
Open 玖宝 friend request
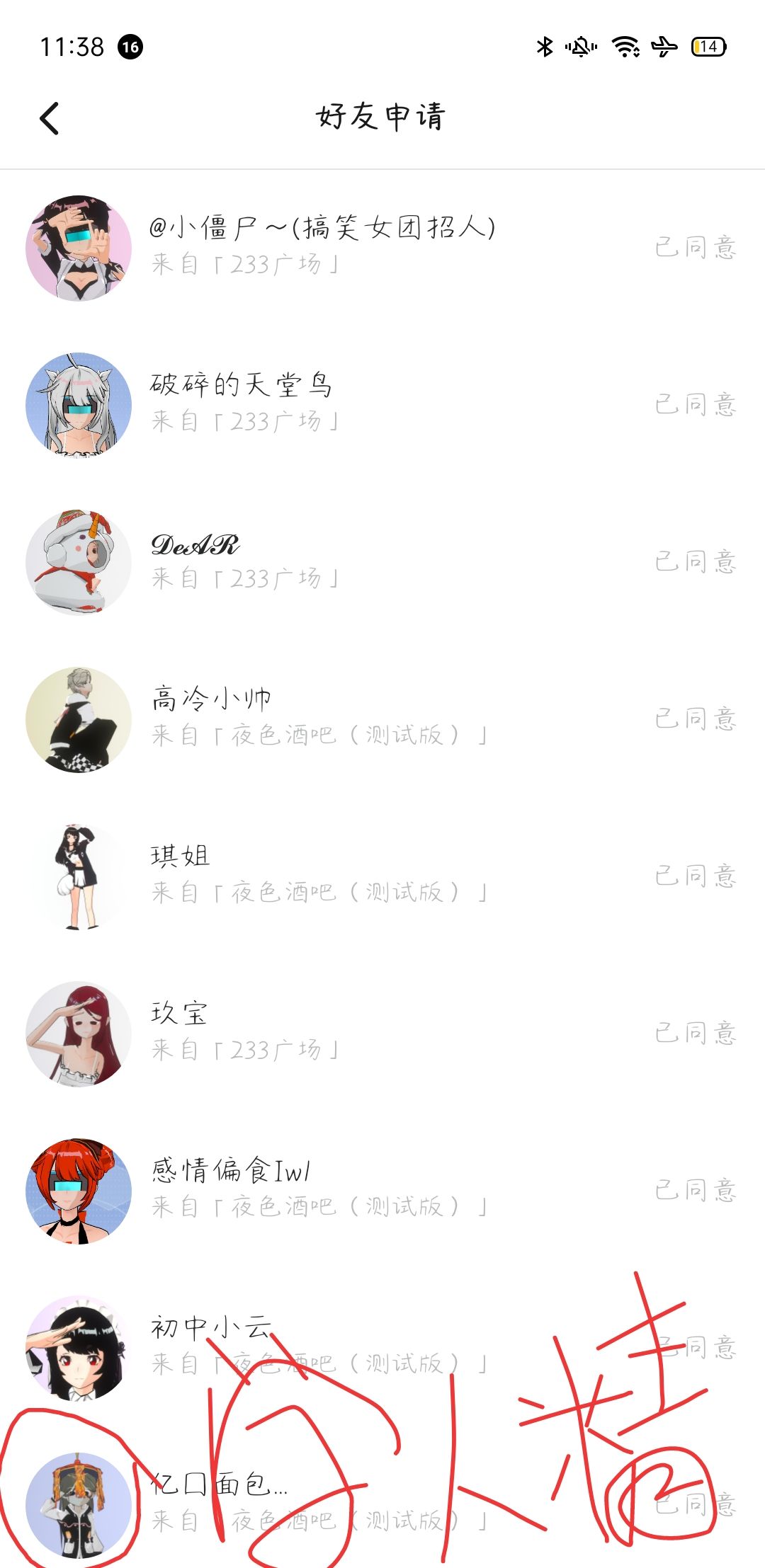(x=244, y=1031)
